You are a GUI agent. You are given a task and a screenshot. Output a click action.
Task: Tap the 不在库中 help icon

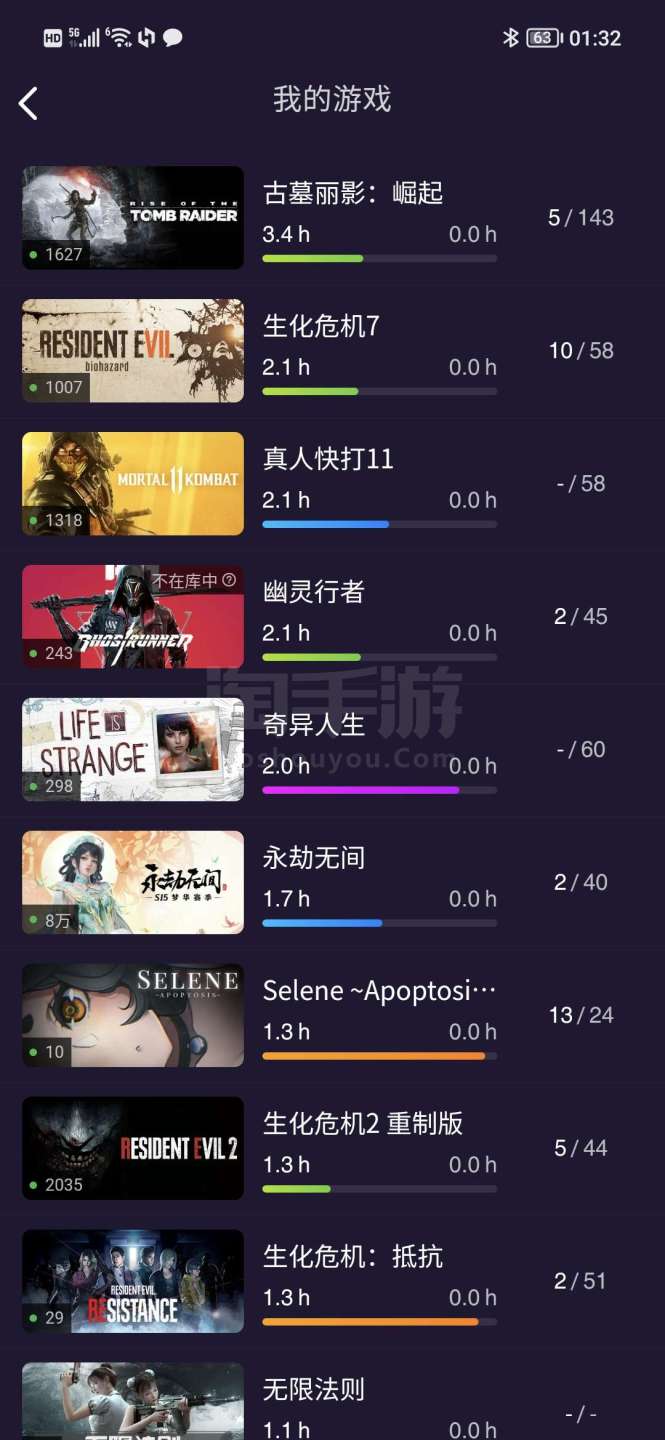click(229, 580)
